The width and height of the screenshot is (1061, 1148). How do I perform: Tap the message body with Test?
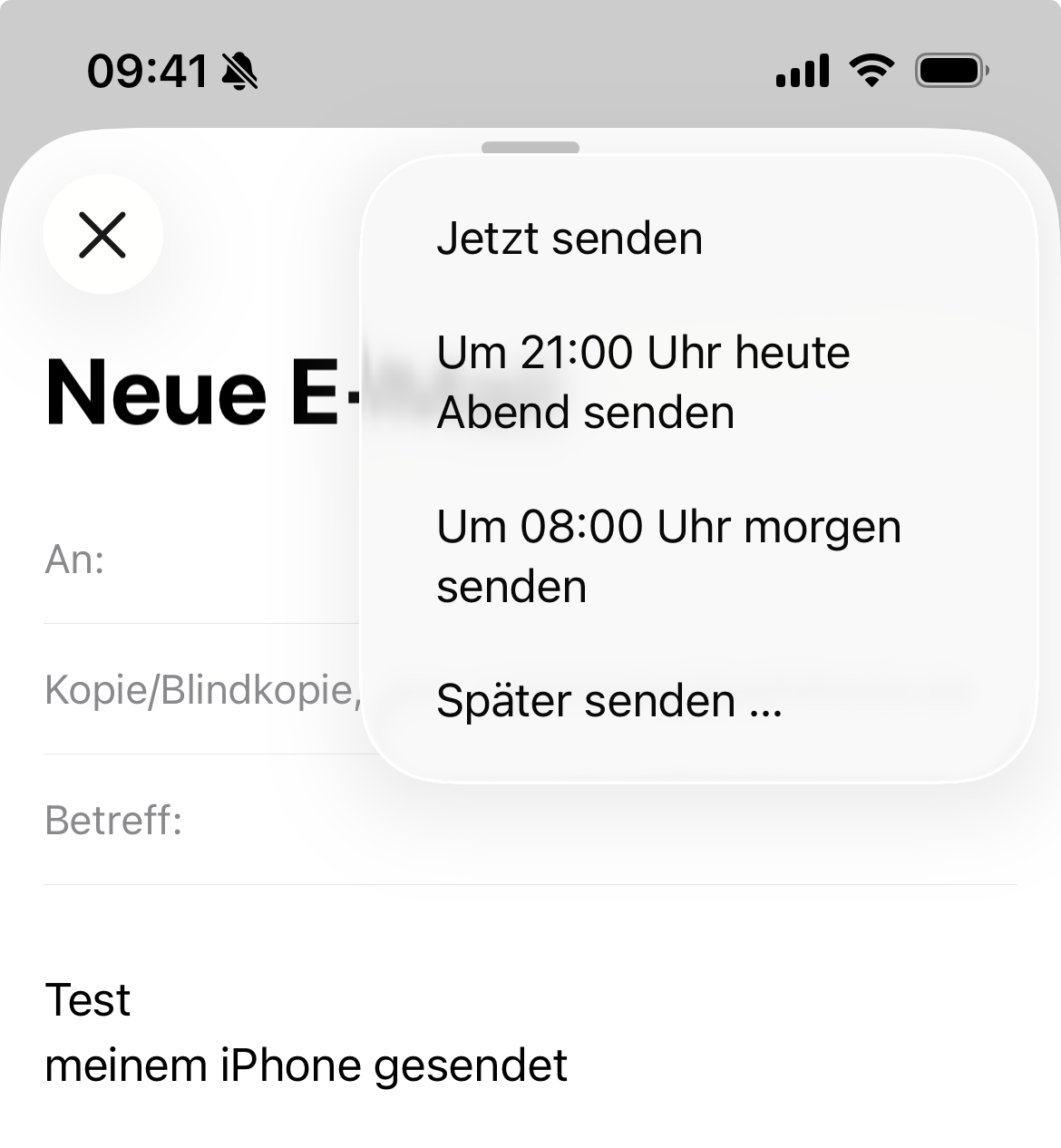tap(305, 1032)
